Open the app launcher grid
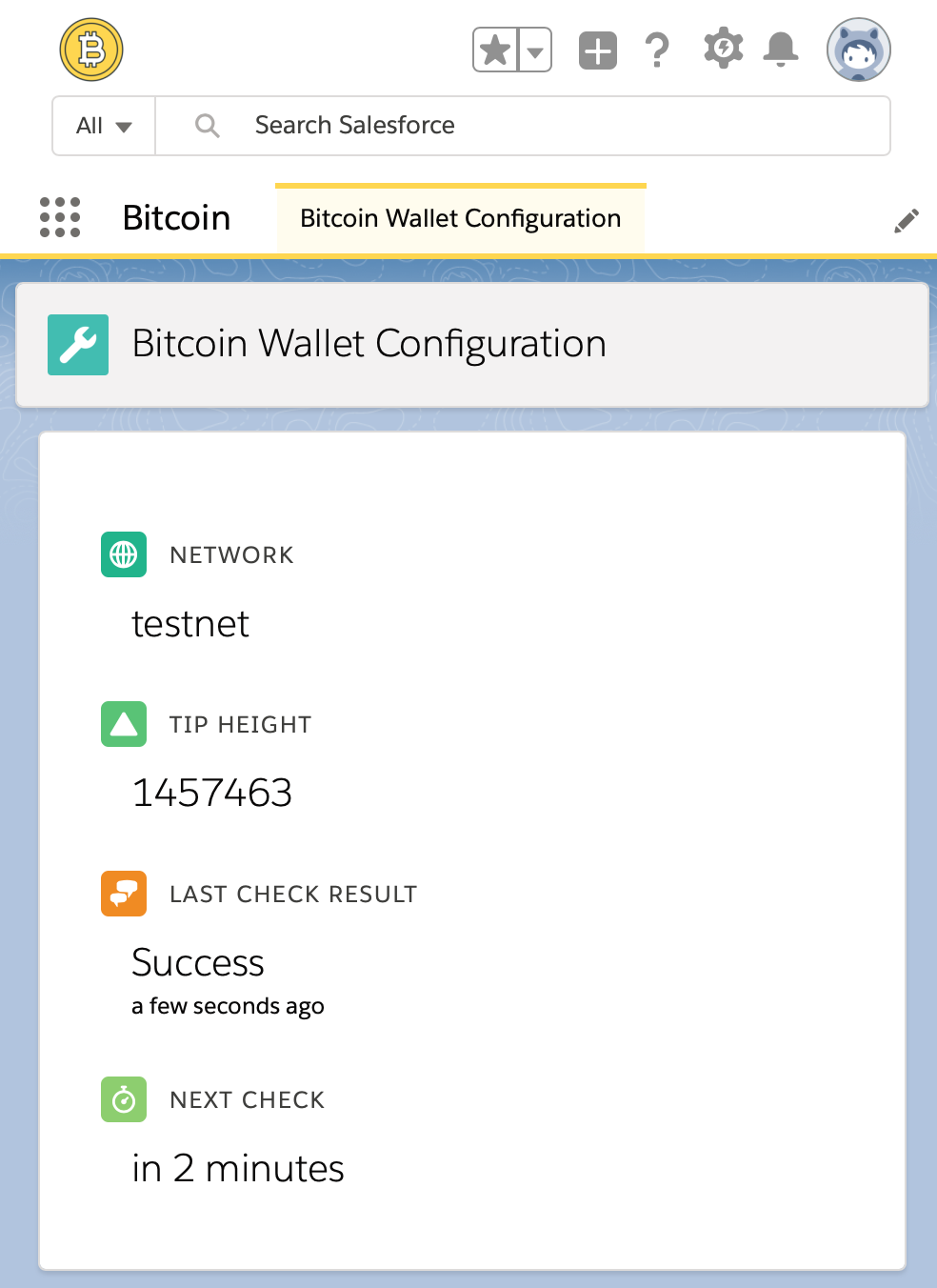The image size is (937, 1288). click(60, 217)
